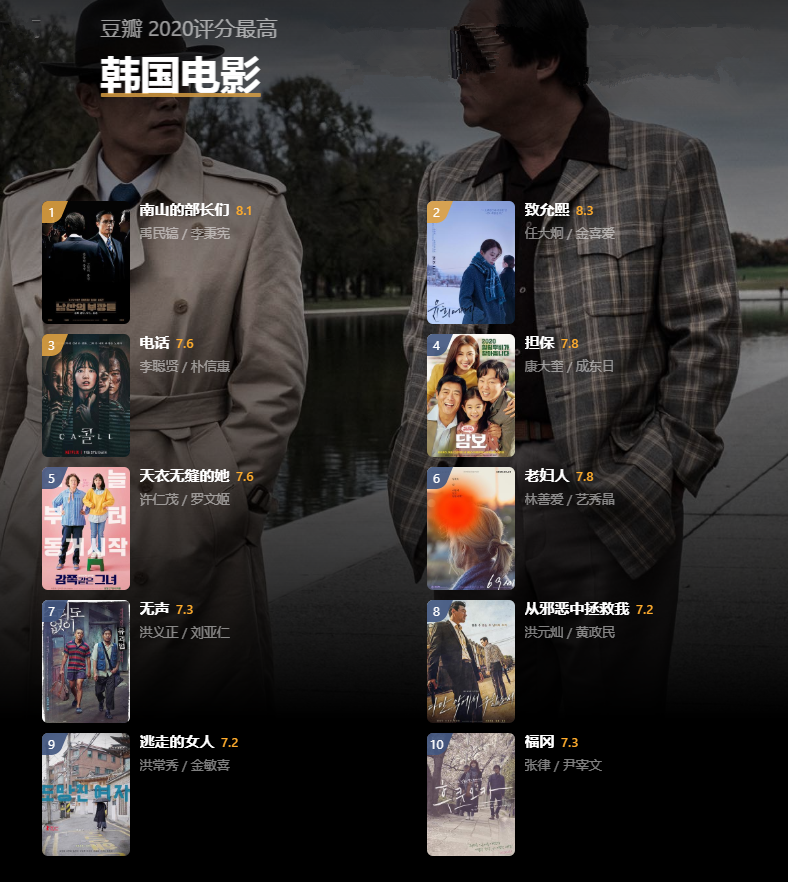Open the movie 致允熙
This screenshot has height=882, width=788.
tap(547, 210)
